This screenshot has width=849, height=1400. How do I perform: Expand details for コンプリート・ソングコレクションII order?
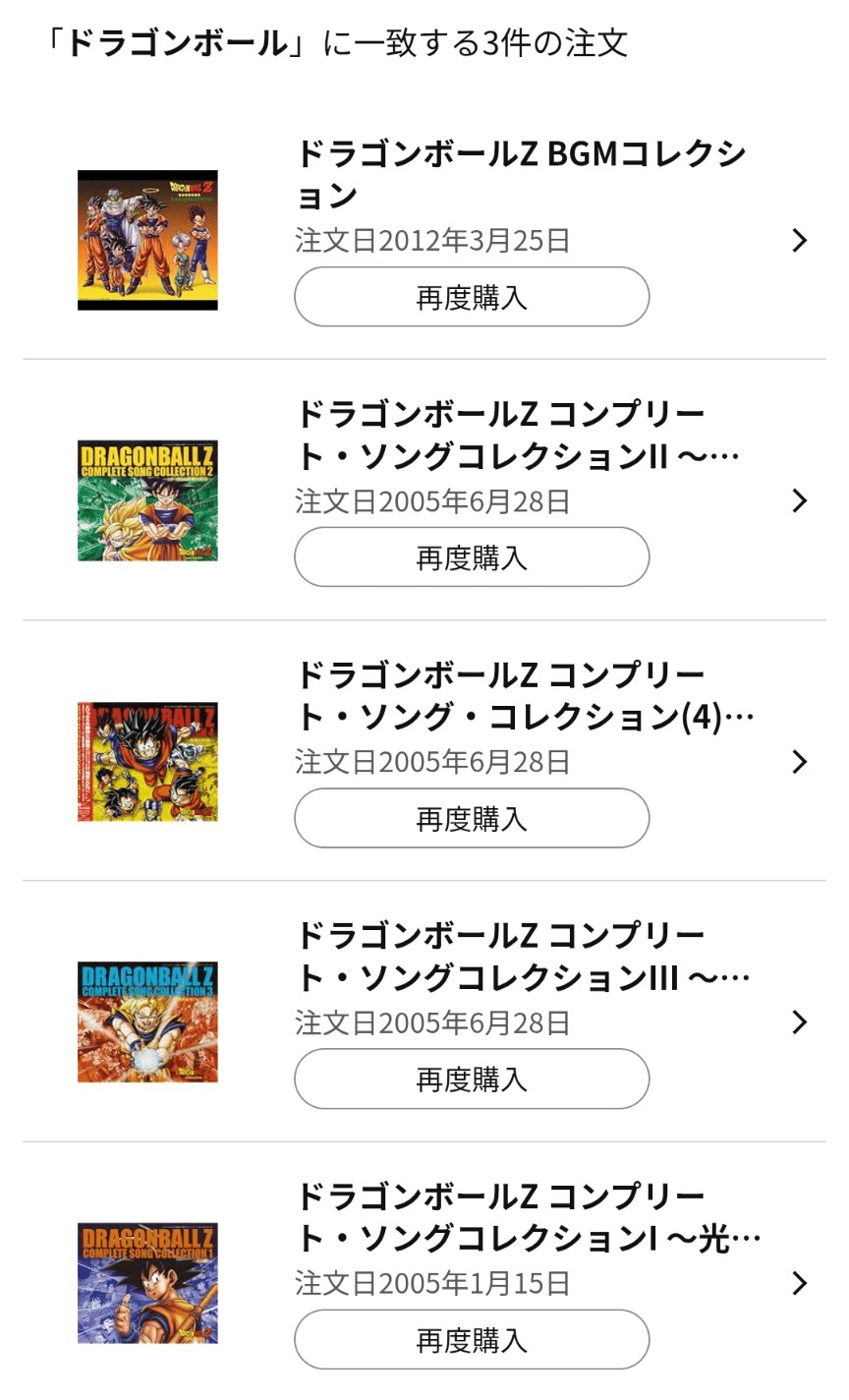(x=801, y=500)
